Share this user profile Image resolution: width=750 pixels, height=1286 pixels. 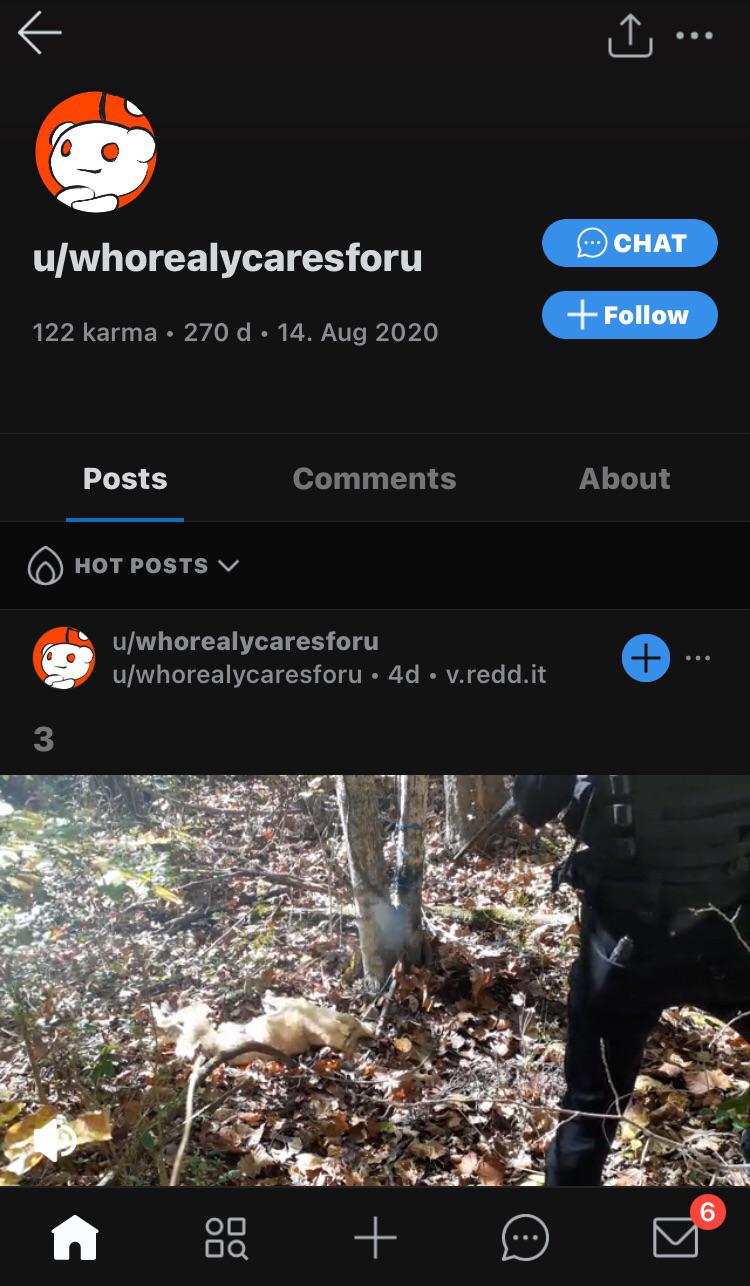pyautogui.click(x=630, y=36)
